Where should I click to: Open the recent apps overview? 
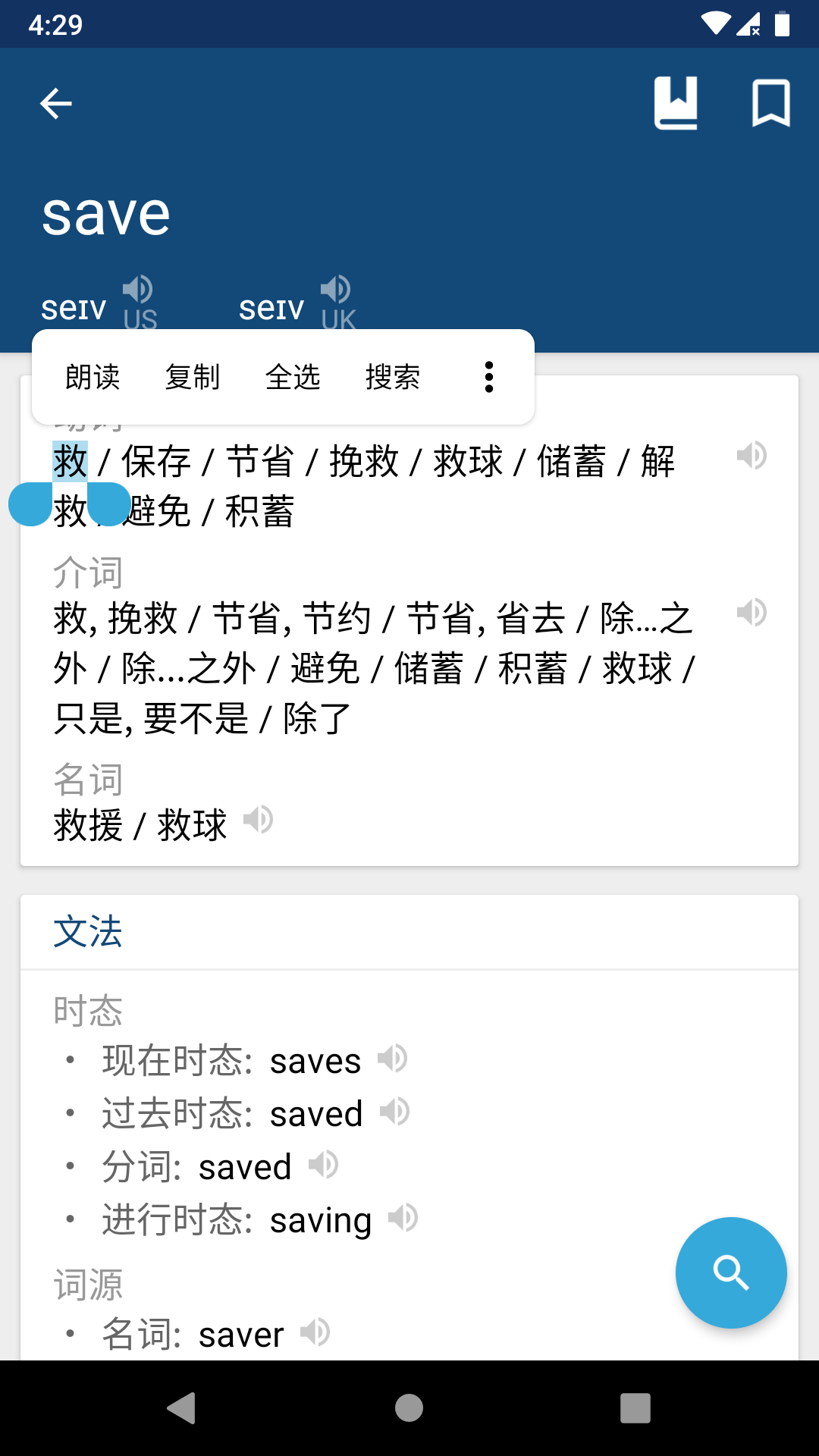pos(635,1408)
